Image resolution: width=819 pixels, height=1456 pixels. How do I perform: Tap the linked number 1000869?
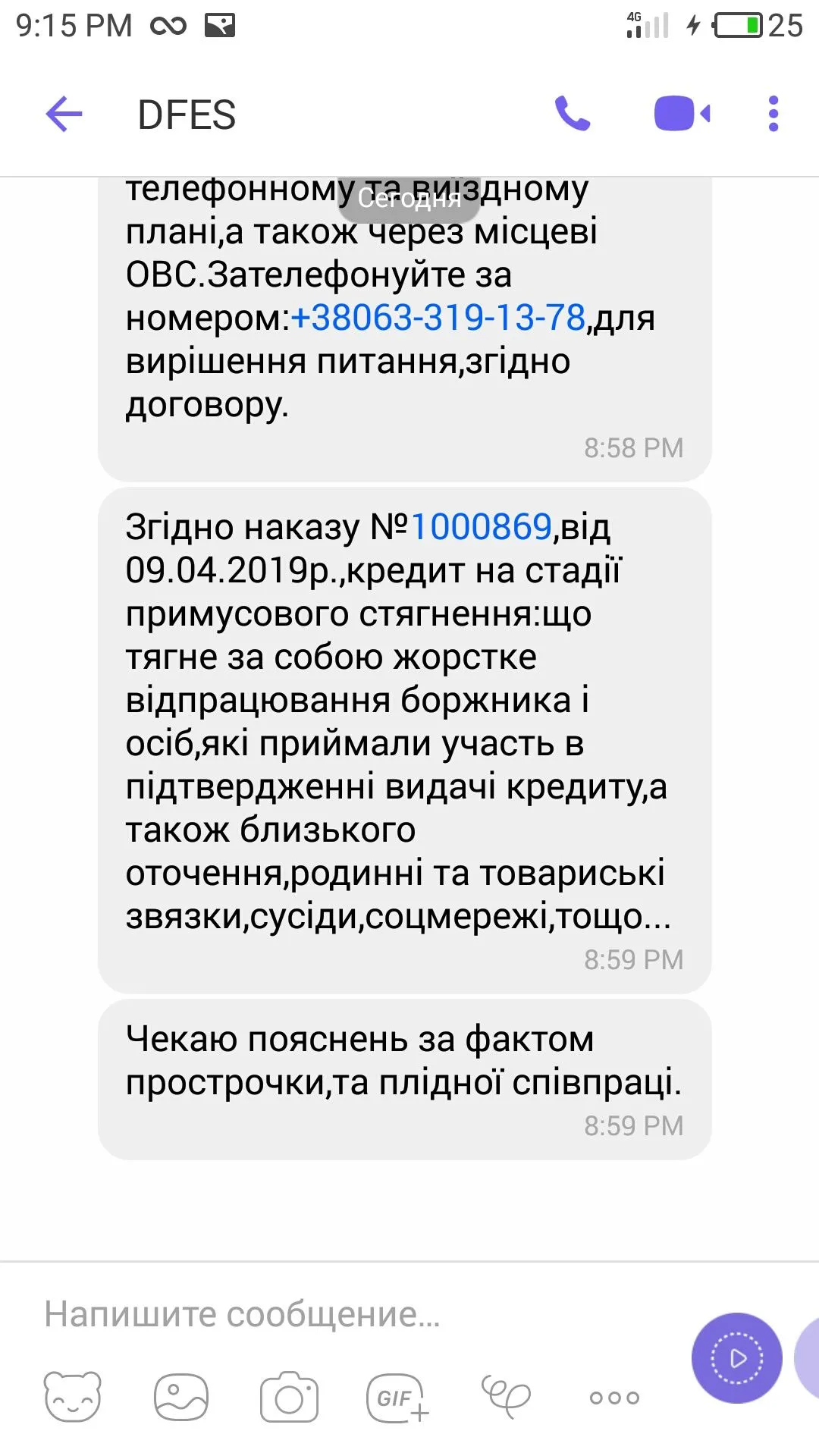tap(481, 527)
